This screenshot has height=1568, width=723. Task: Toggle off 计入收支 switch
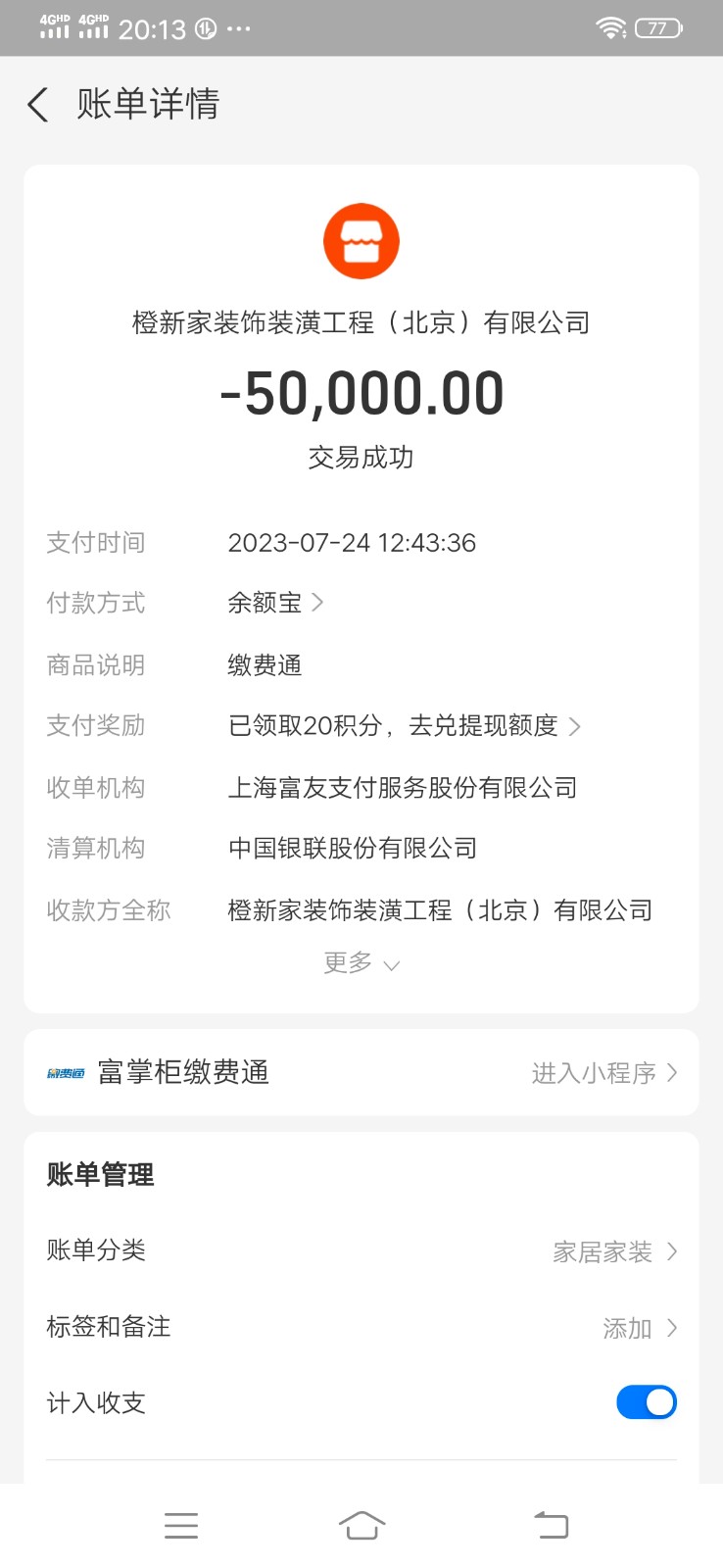(x=646, y=1402)
